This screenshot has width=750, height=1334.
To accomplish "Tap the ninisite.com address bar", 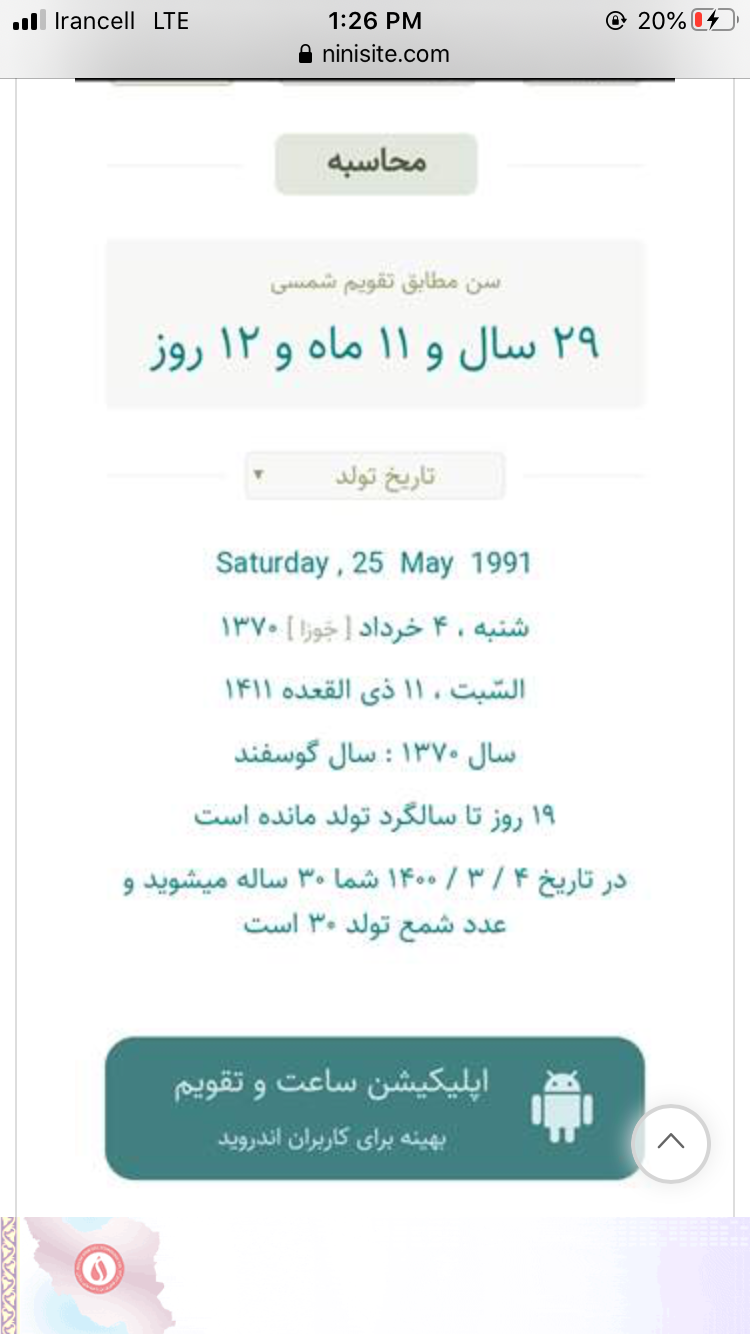I will (x=375, y=54).
